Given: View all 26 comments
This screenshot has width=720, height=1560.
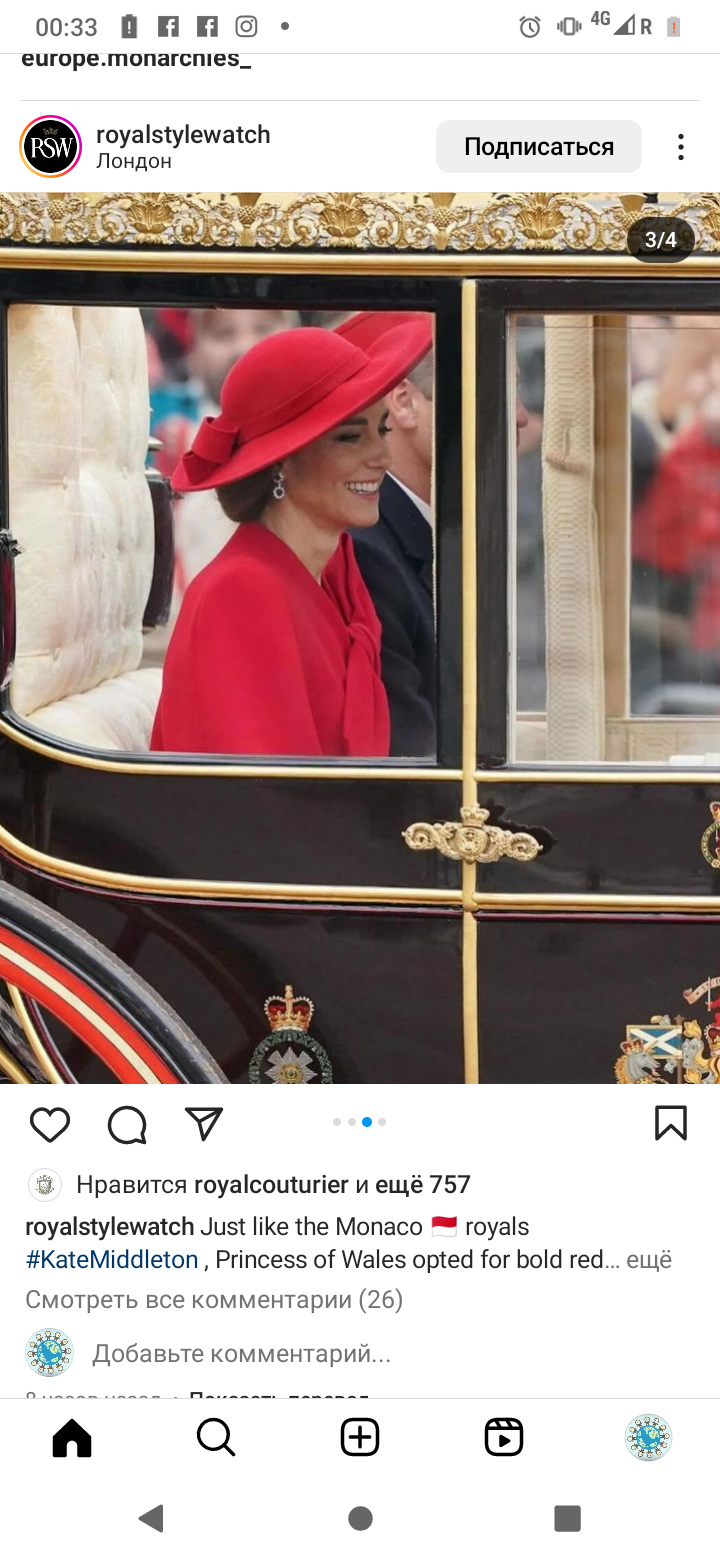Looking at the screenshot, I should (214, 1300).
